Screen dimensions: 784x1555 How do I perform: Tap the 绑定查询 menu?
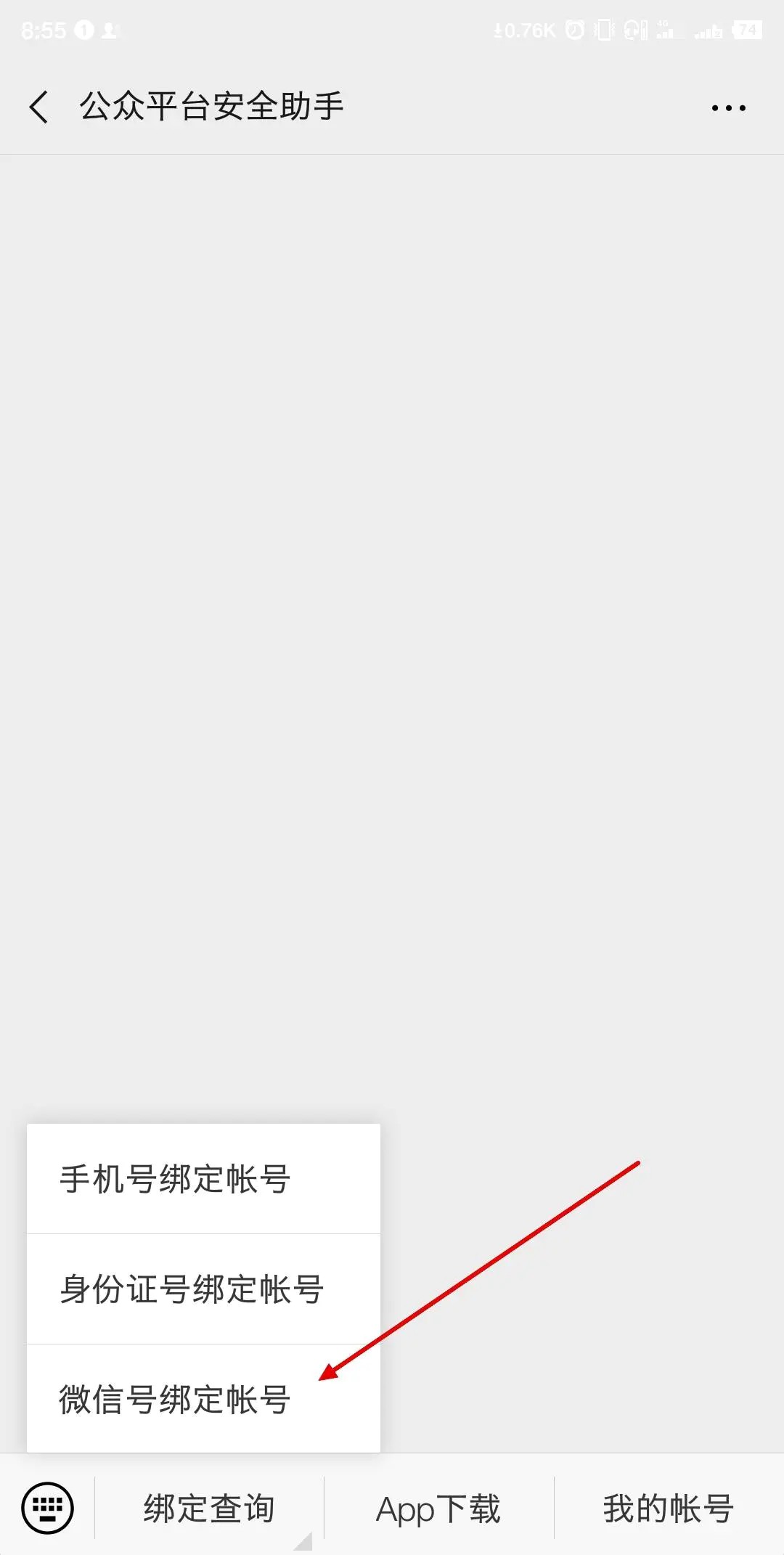coord(209,1509)
